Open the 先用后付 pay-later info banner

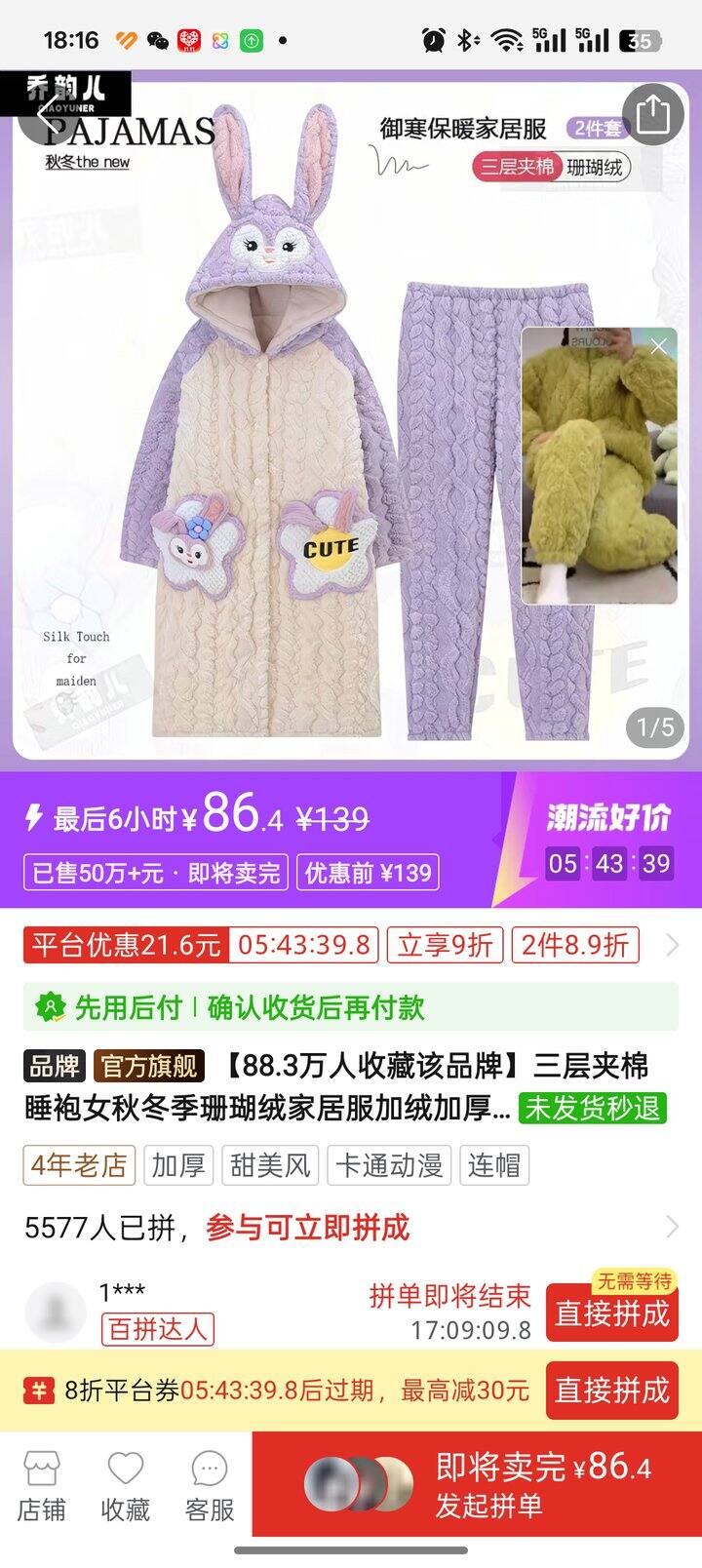351,1007
